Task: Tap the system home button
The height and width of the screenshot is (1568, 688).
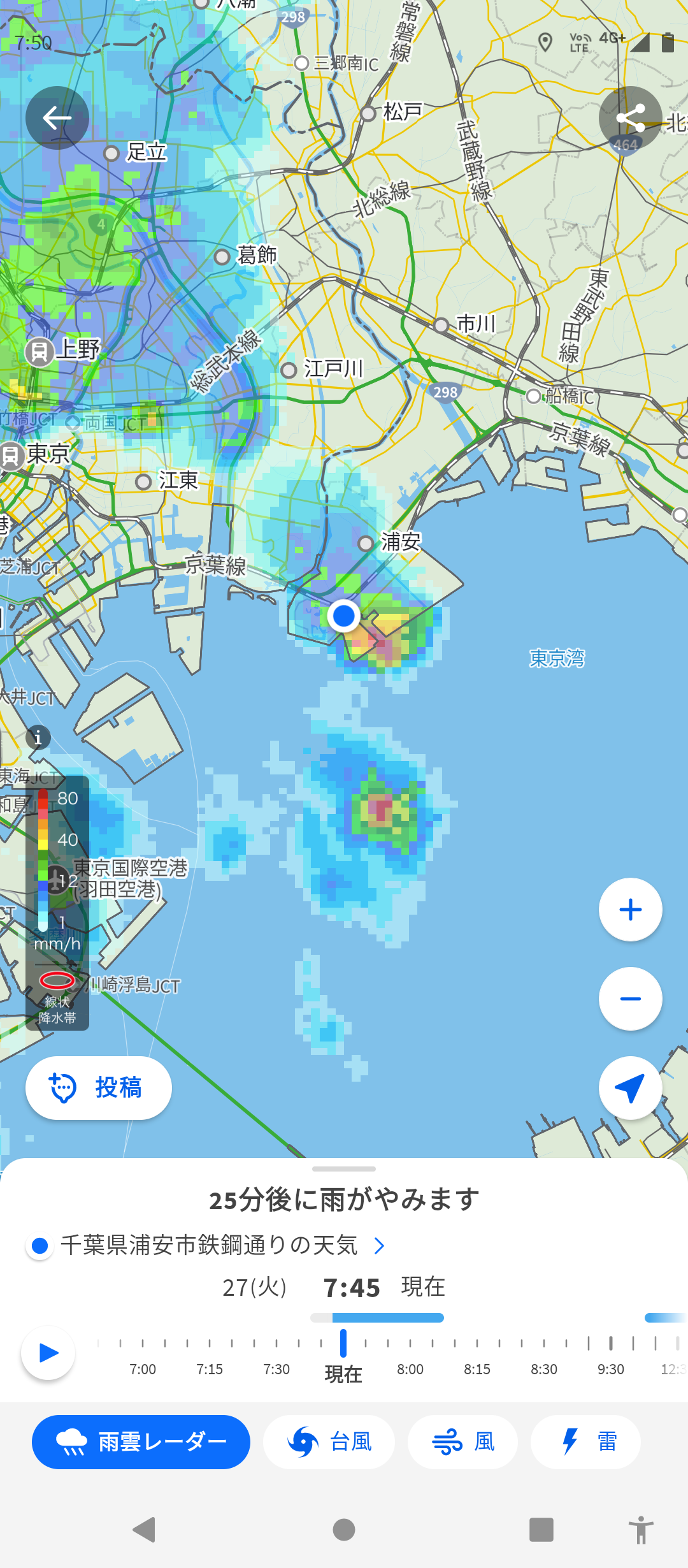Action: pyautogui.click(x=344, y=1530)
